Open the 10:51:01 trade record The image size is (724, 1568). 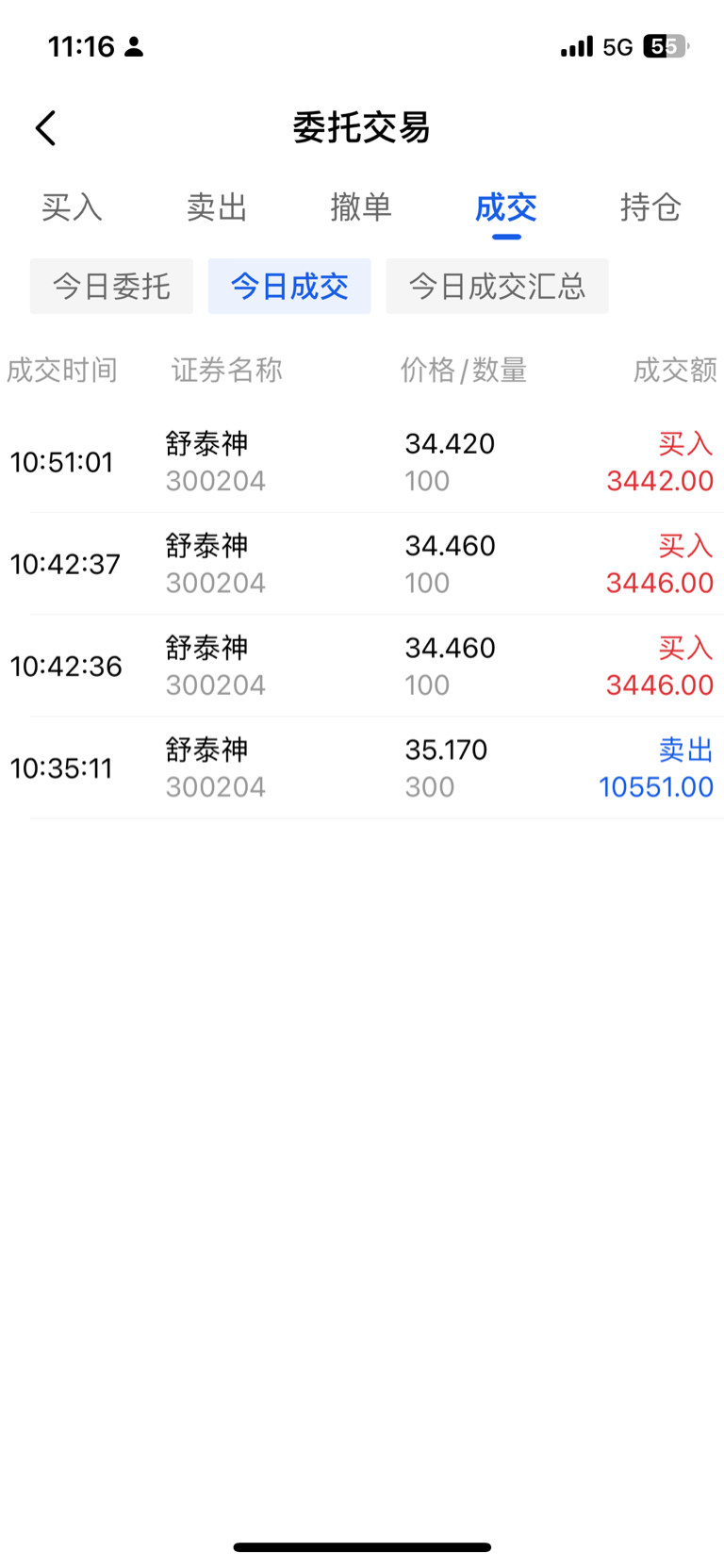pos(362,462)
